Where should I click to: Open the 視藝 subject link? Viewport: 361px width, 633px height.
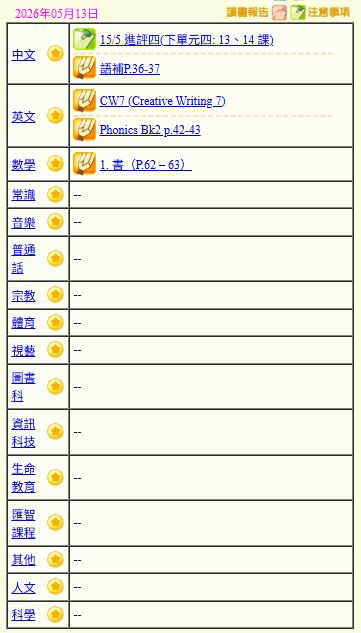(x=23, y=351)
